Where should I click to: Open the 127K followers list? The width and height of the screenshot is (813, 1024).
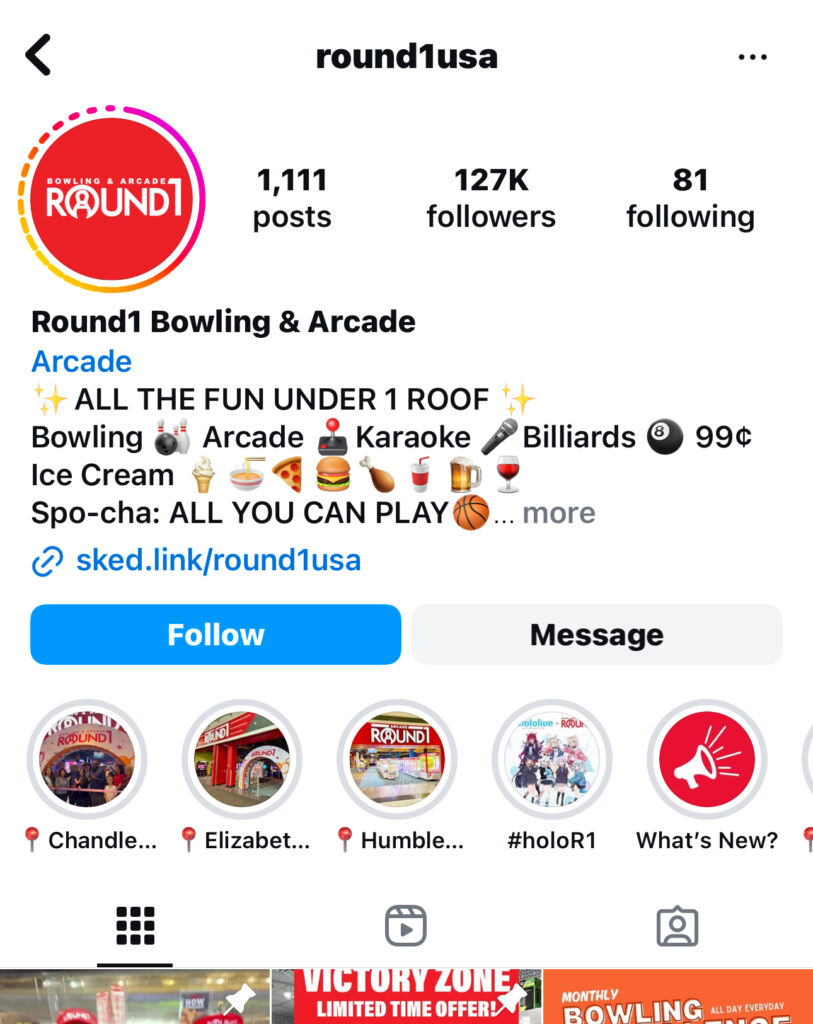point(490,198)
